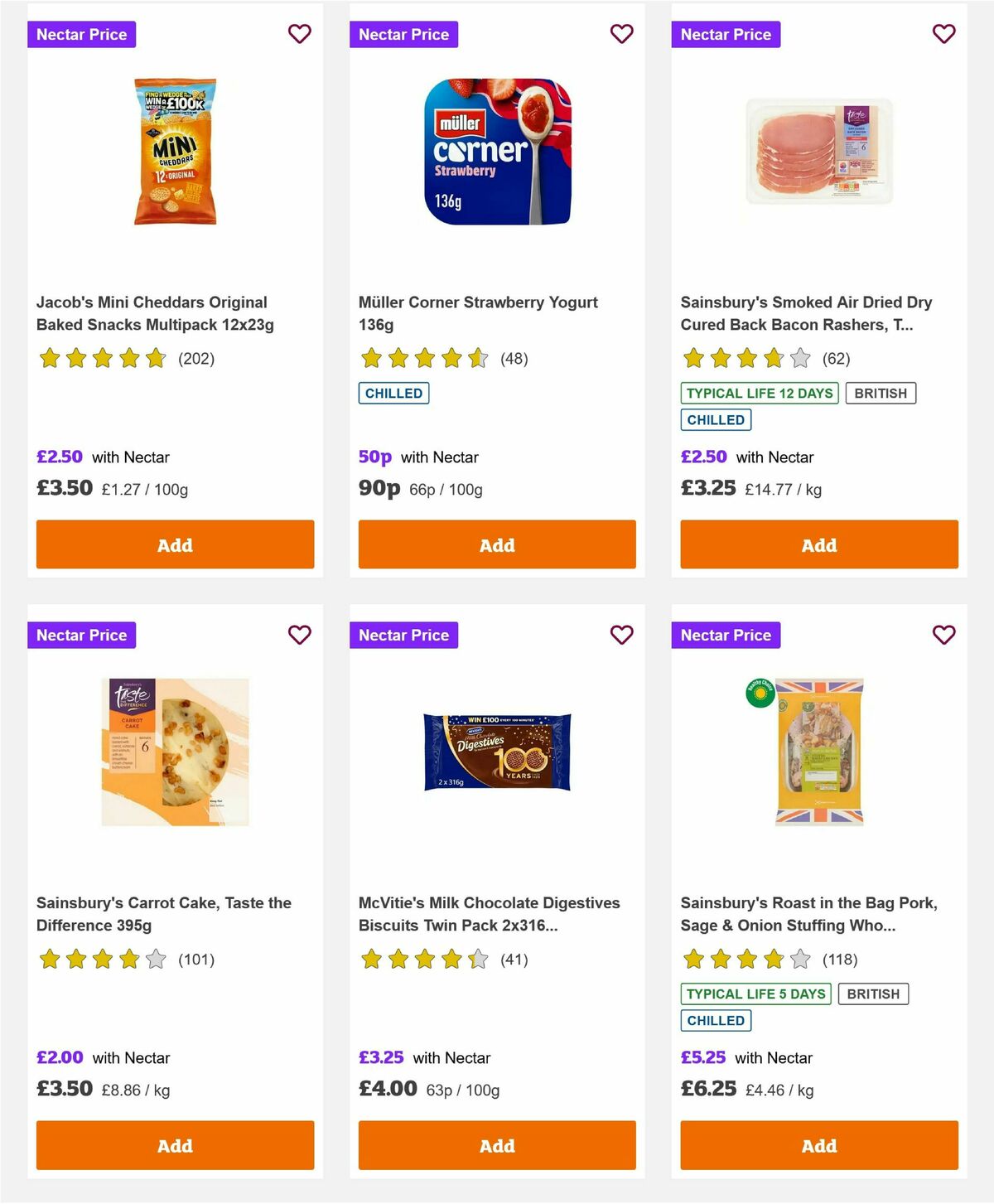Open McVitie's Milk Chocolate Digestives product page
Screen dimensions: 994x1204
click(x=488, y=914)
